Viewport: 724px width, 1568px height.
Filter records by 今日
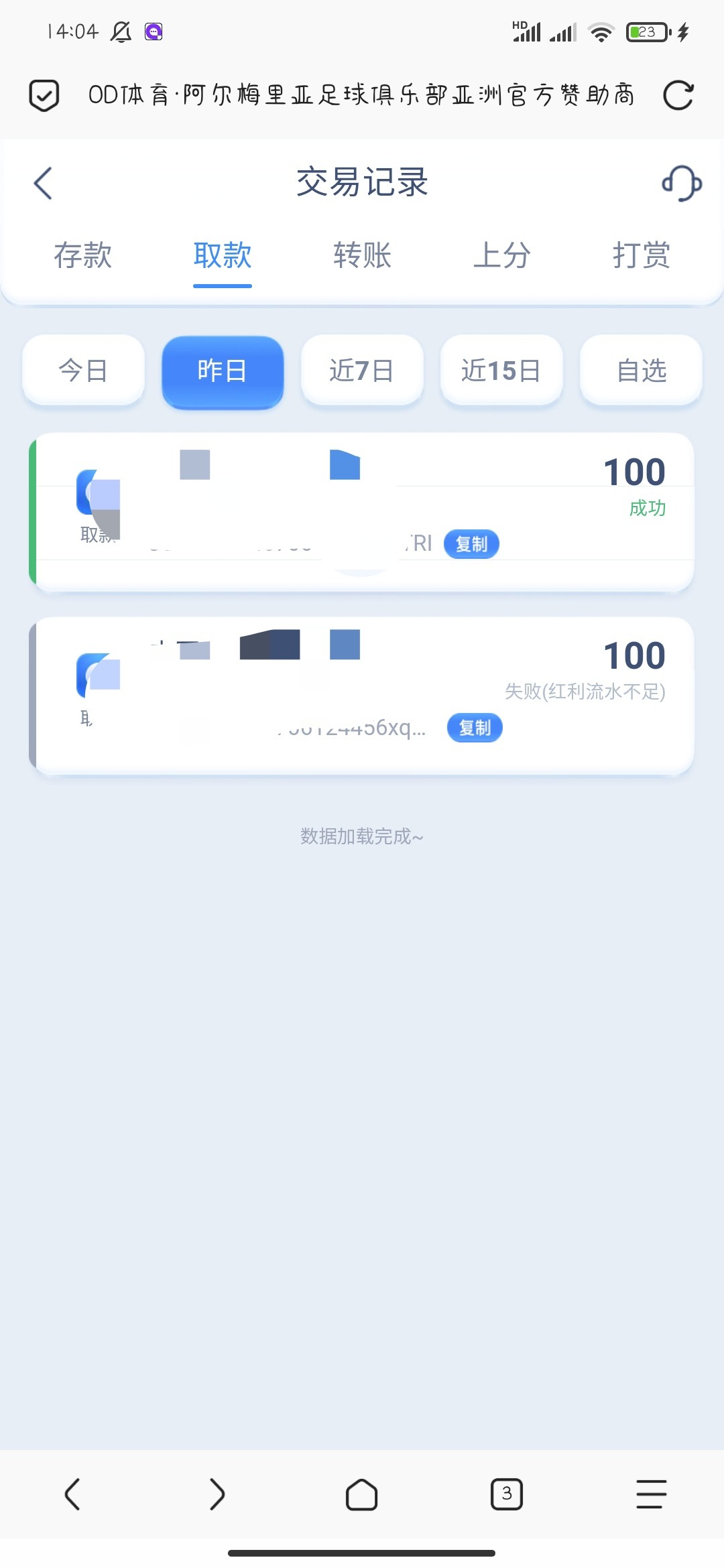83,370
